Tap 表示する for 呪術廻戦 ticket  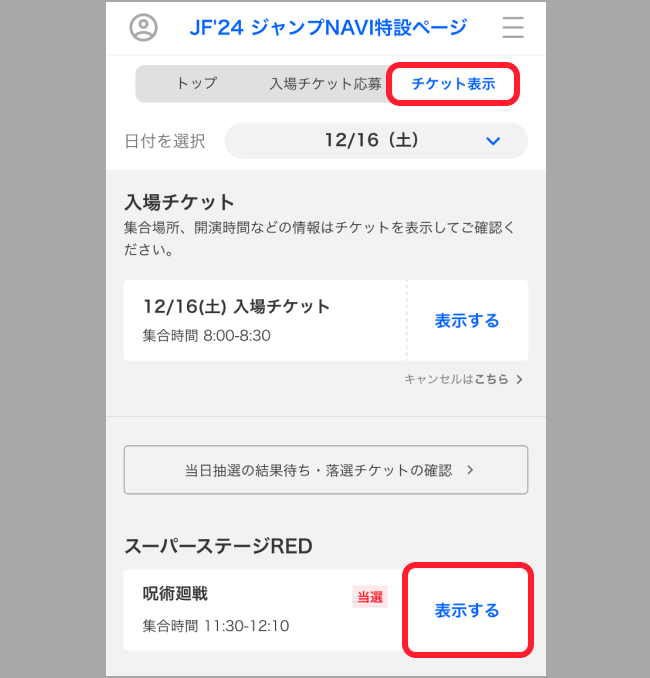point(466,610)
